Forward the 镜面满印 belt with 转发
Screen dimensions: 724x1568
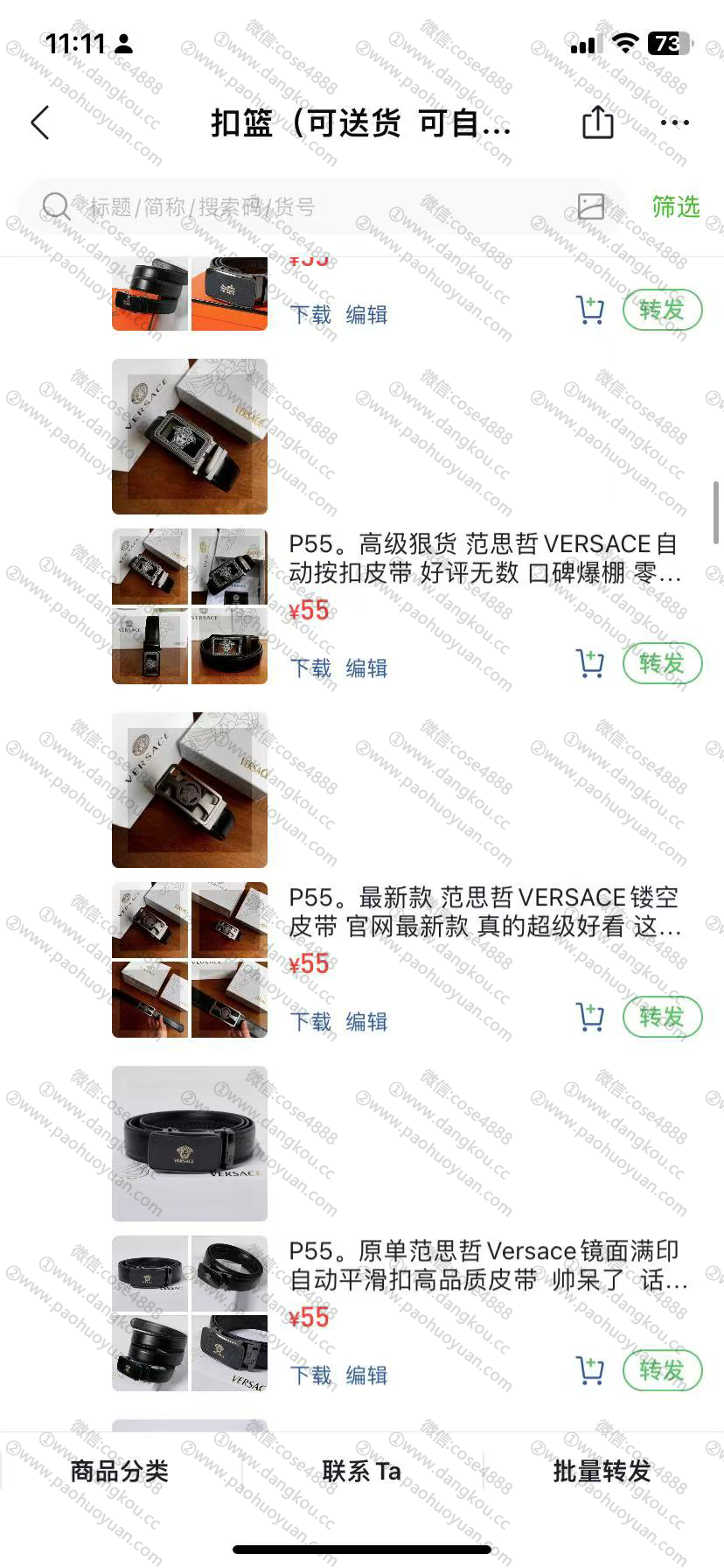(662, 1371)
